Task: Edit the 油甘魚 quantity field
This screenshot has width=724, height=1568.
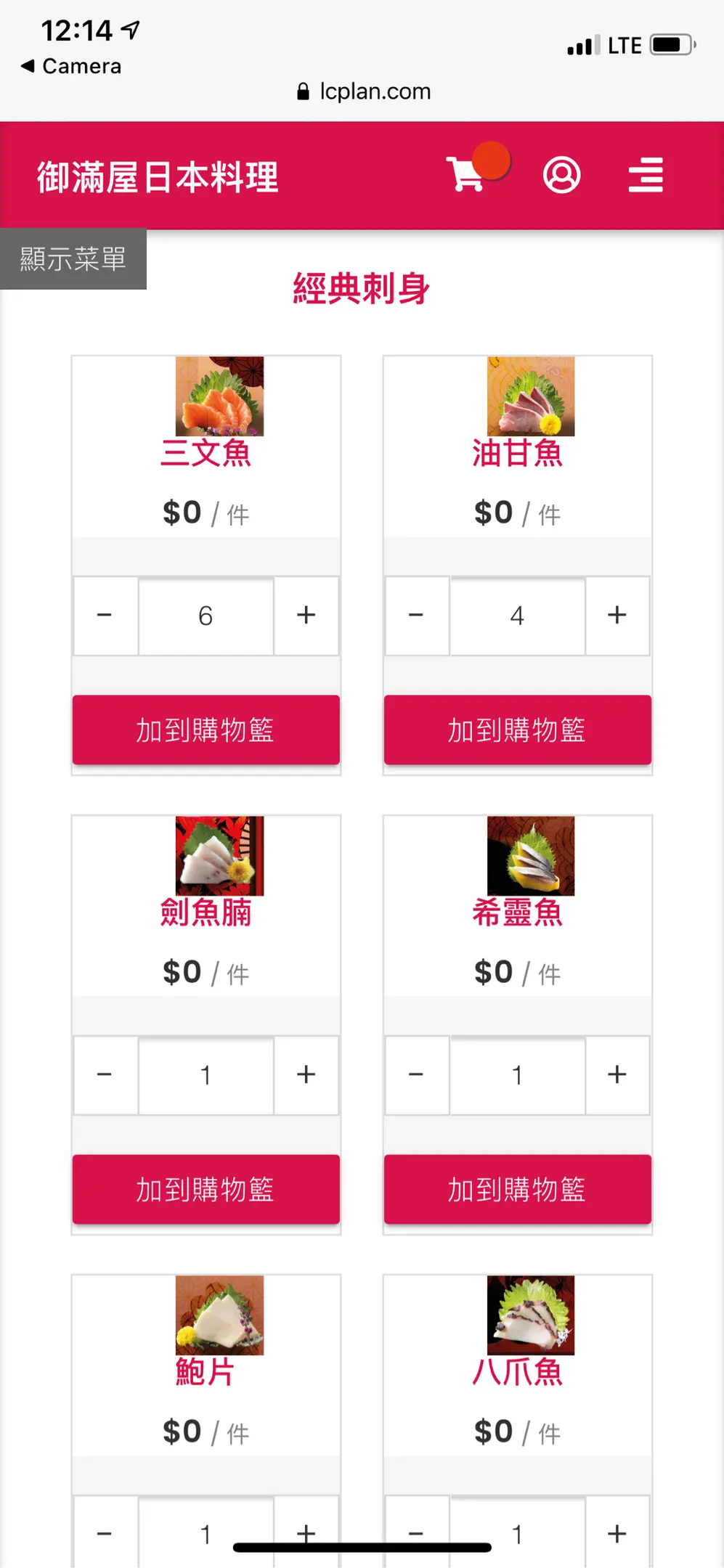Action: 517,616
